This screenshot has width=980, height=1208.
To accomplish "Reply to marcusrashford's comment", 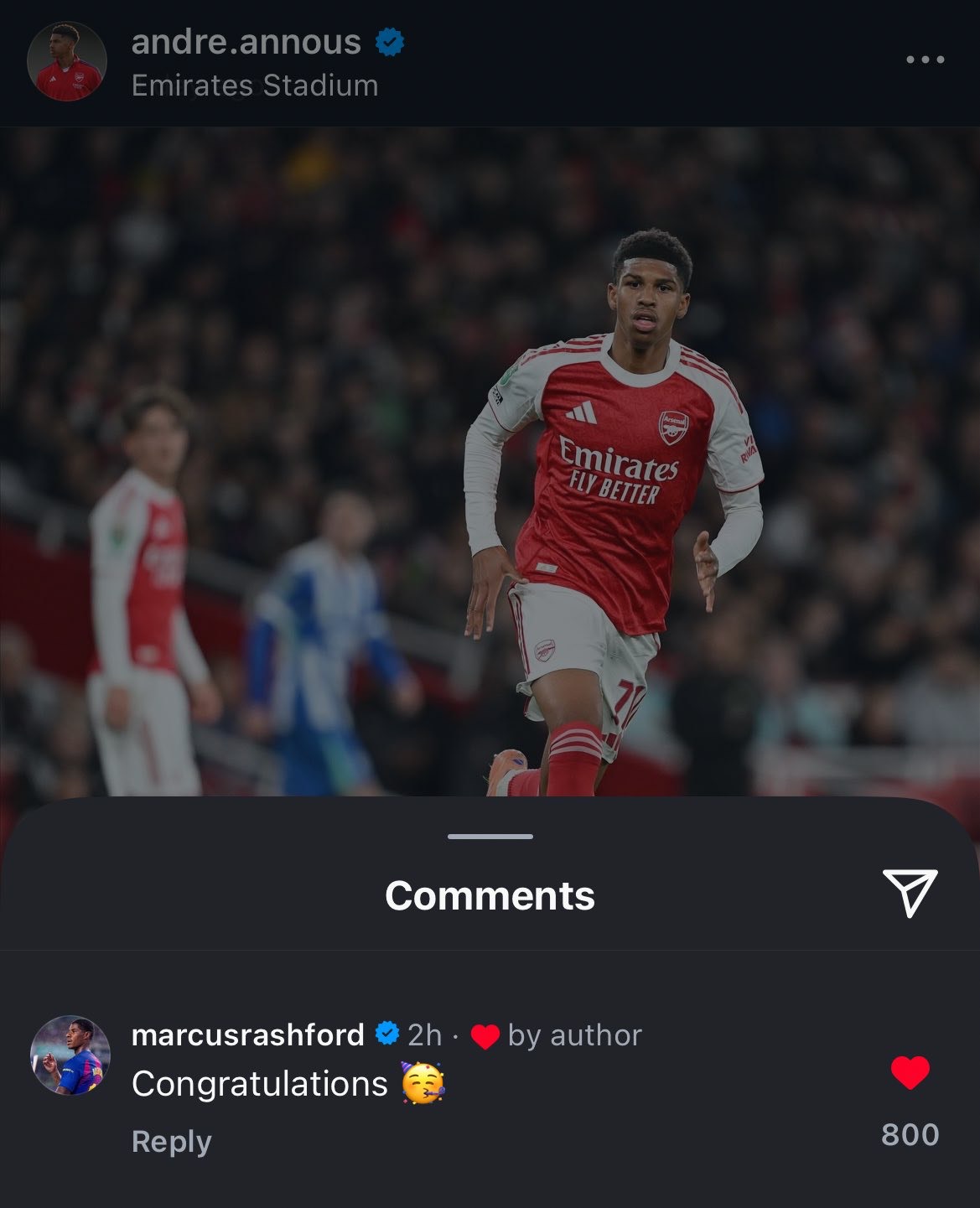I will click(171, 1142).
